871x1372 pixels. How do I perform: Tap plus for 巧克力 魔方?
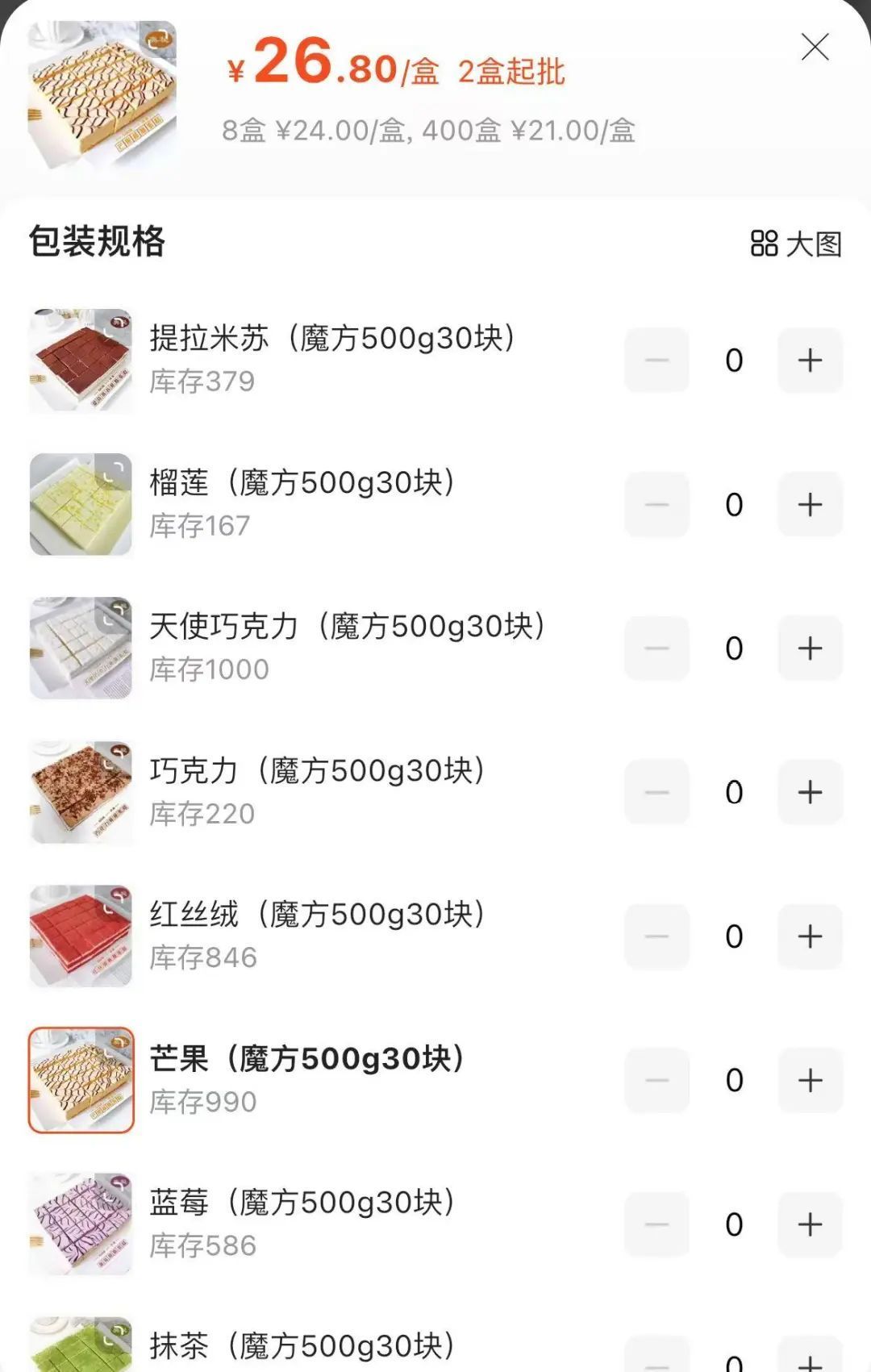coord(810,792)
